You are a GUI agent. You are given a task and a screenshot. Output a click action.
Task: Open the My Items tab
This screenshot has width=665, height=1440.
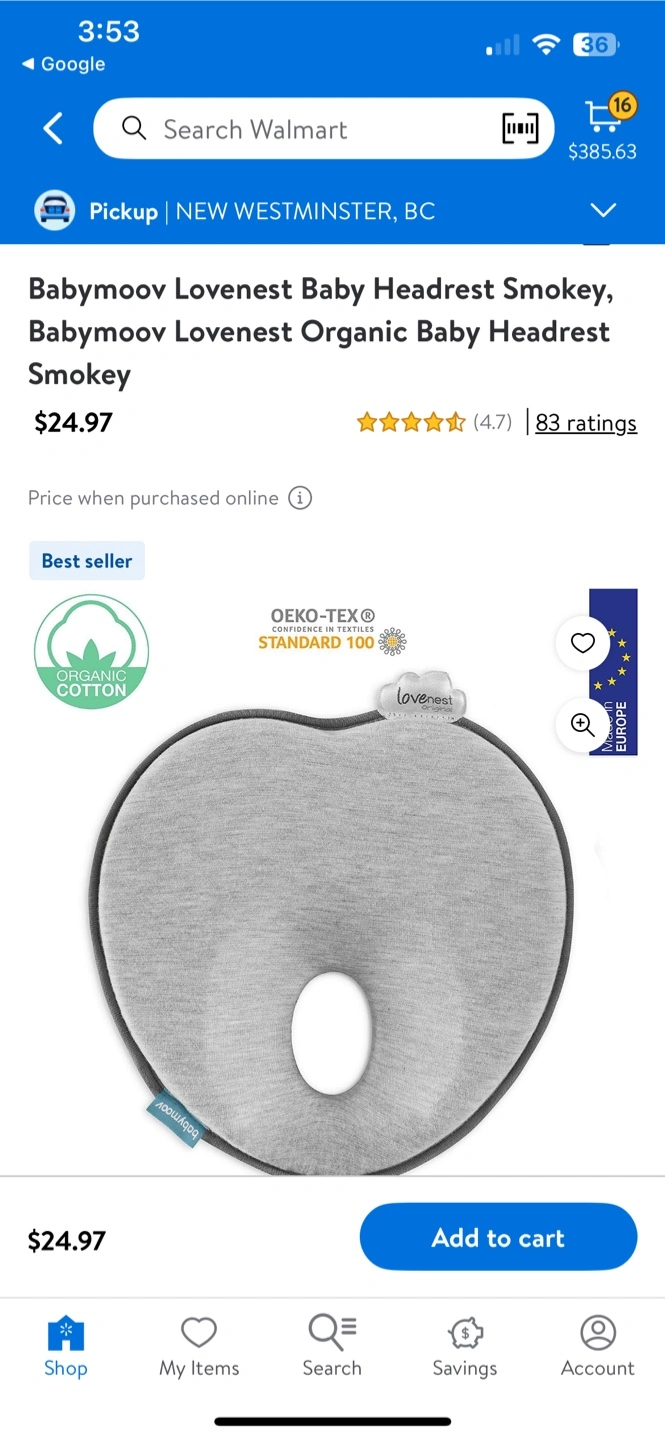199,1347
